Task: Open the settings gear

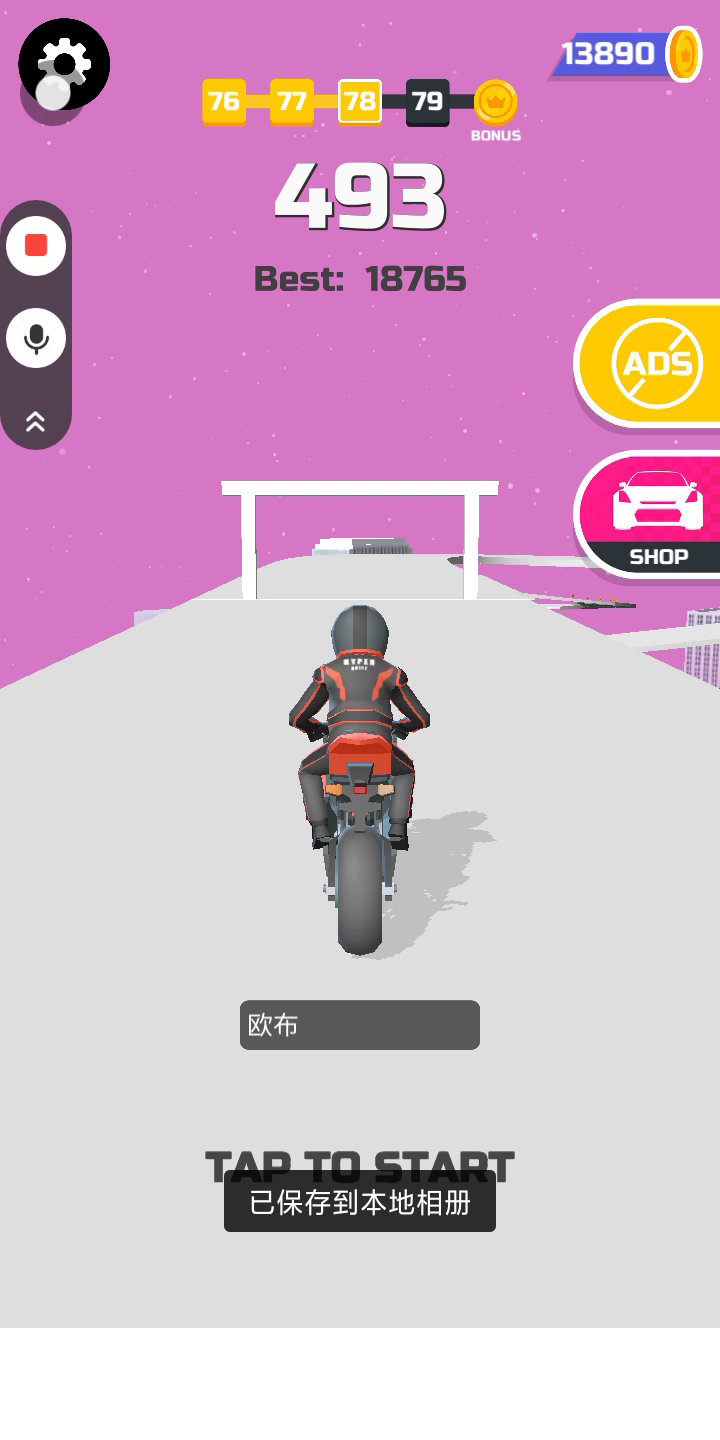Action: coord(64,64)
